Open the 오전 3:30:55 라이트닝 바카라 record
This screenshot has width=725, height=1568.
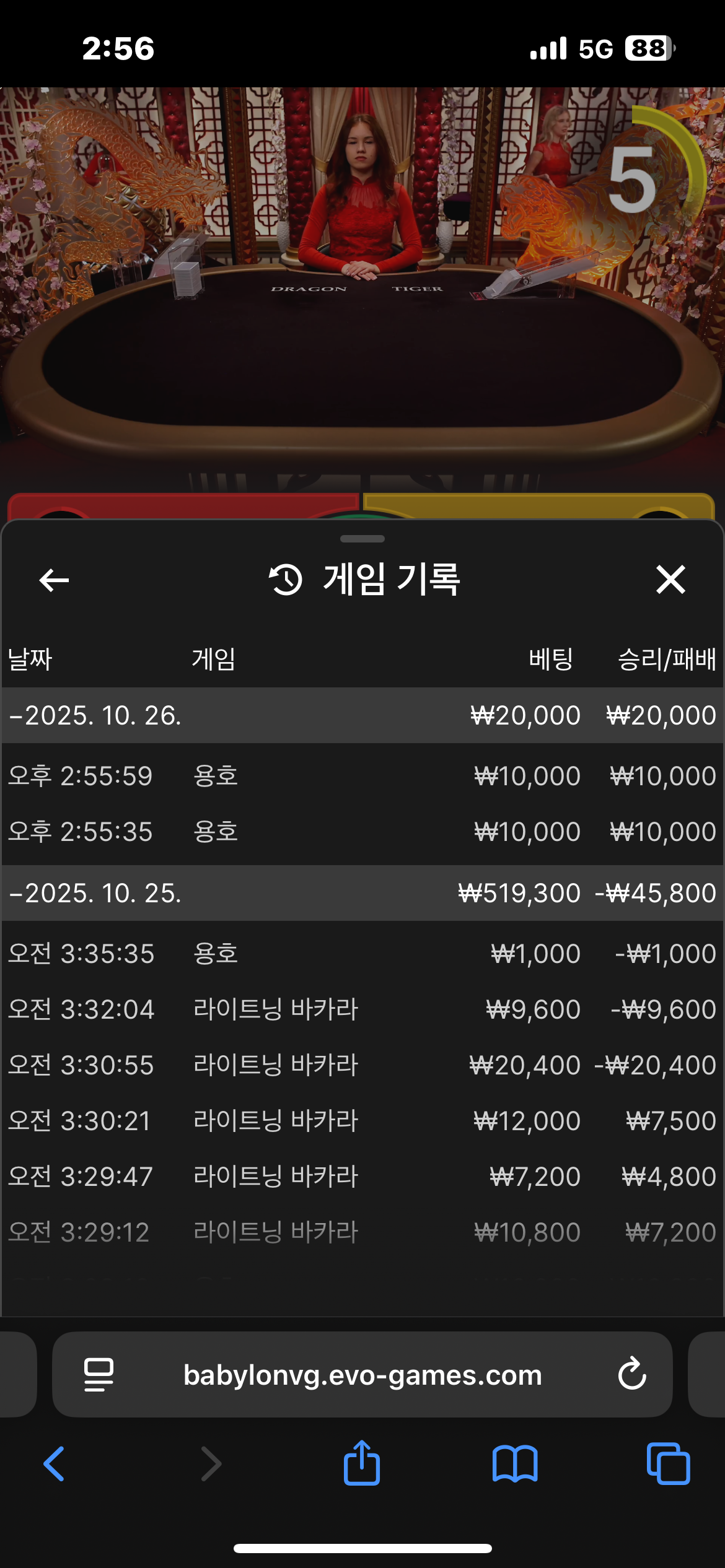[x=362, y=1065]
